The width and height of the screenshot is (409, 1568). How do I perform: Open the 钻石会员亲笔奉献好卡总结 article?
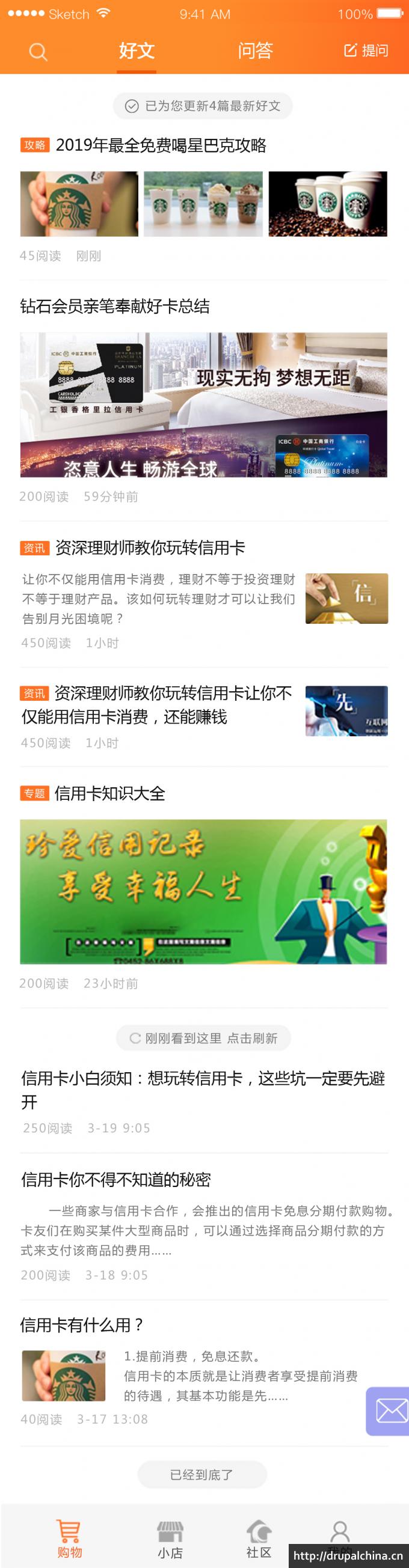(115, 306)
